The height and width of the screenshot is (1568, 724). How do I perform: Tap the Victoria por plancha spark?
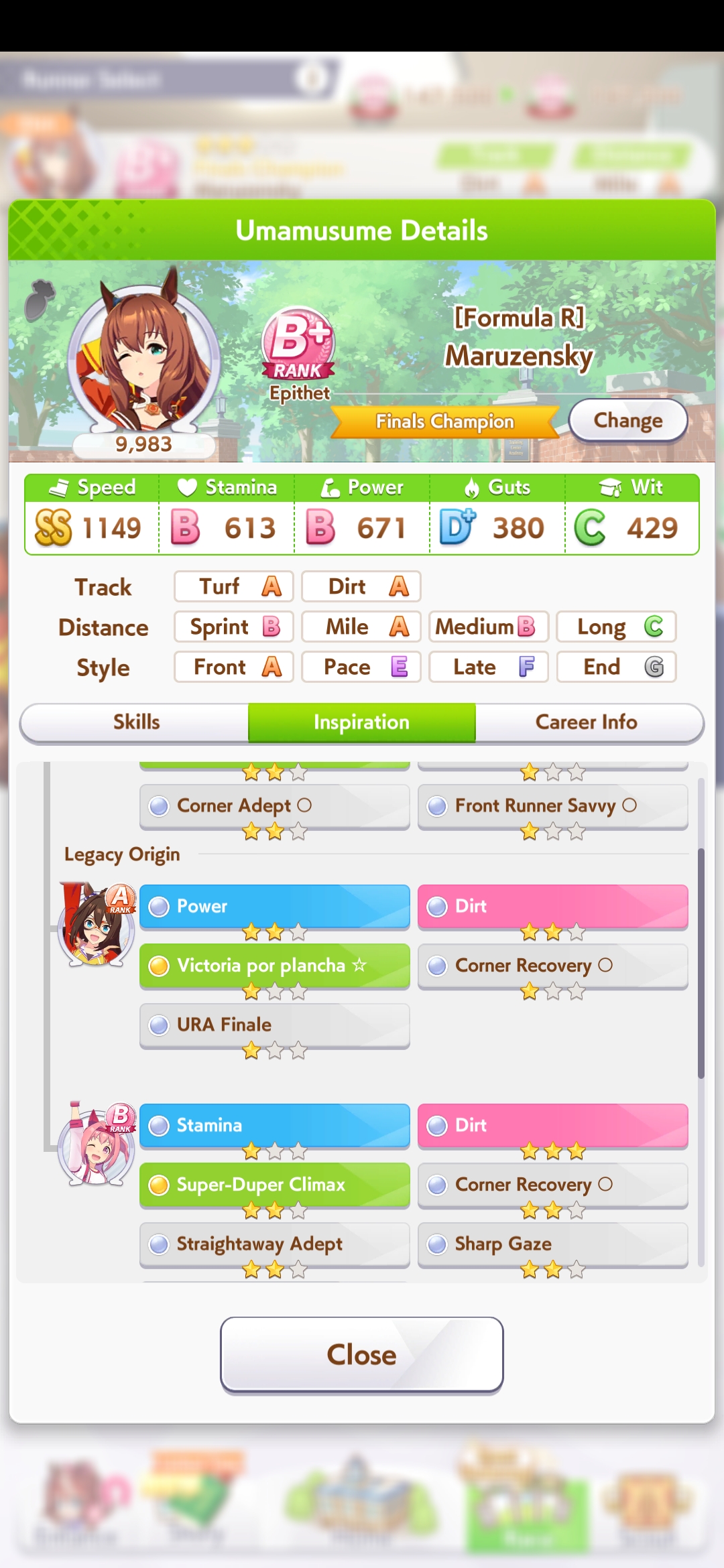[274, 966]
